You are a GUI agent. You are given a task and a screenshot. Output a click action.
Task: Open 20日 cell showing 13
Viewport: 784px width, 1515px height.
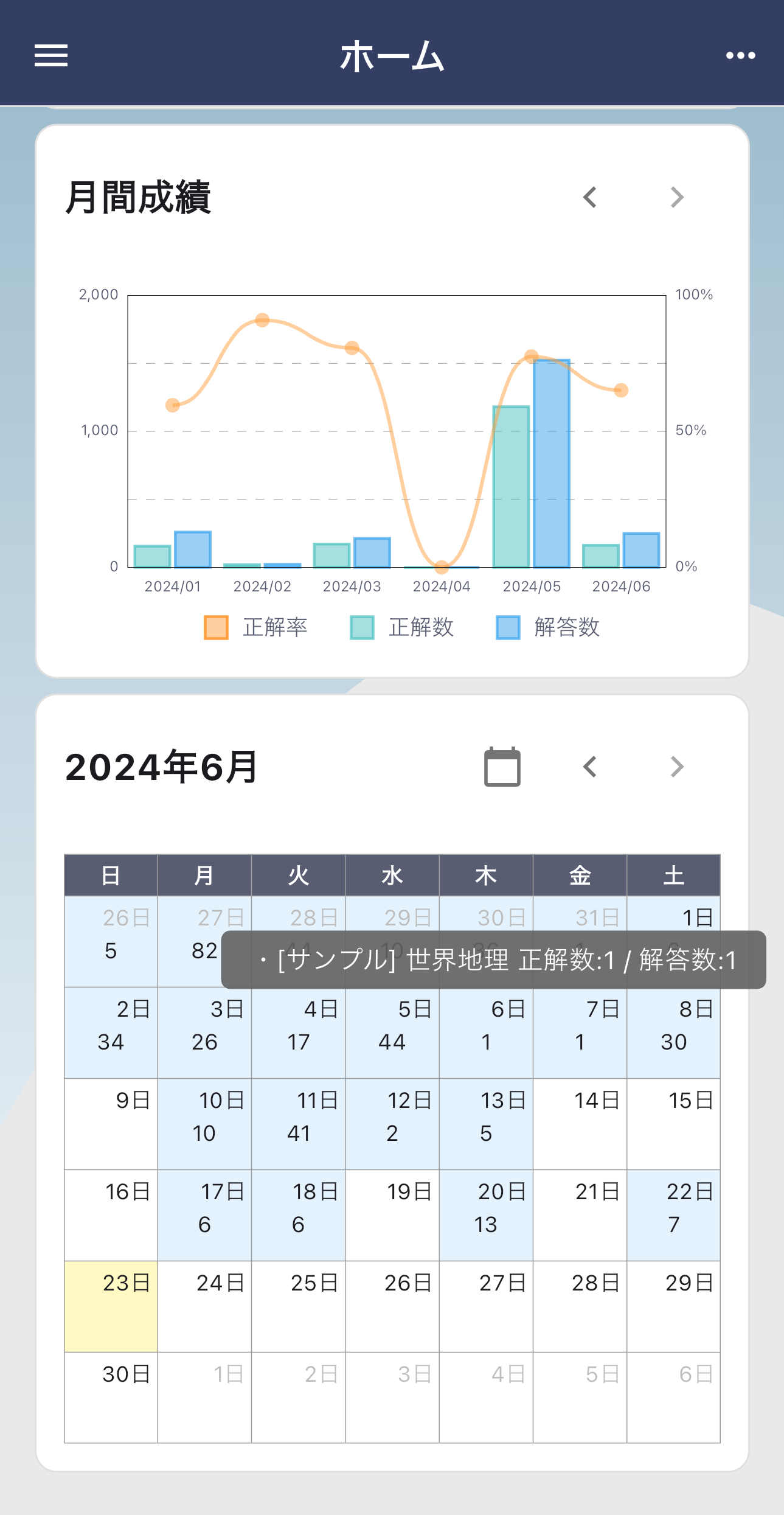click(x=486, y=1215)
